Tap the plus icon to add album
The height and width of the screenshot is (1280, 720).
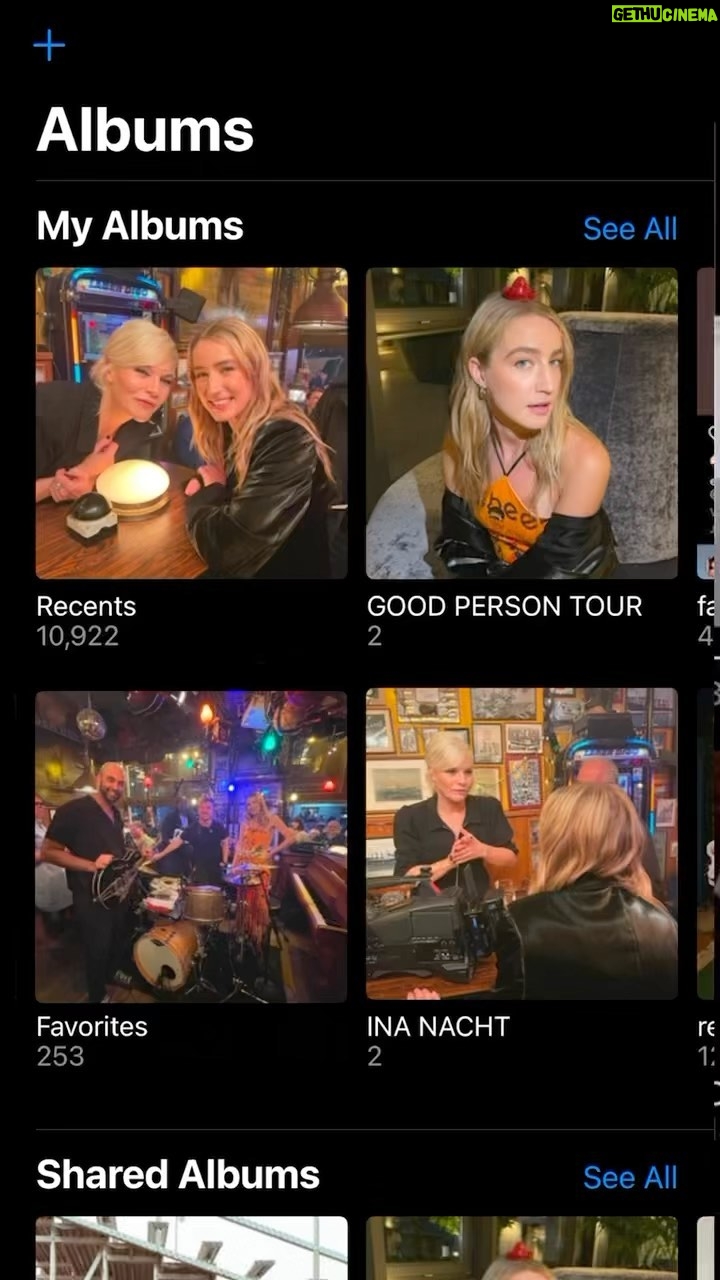tap(49, 45)
